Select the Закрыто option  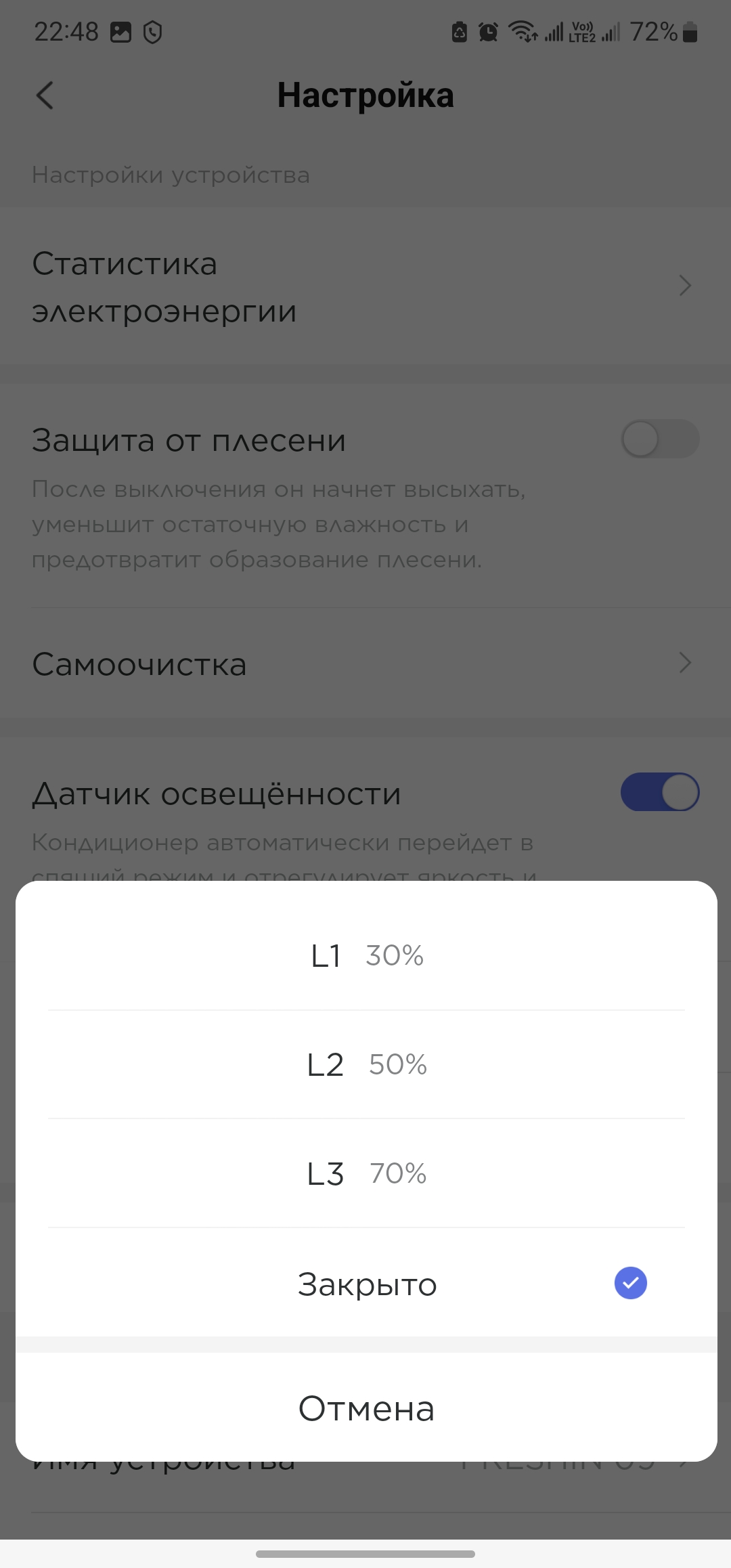[368, 1284]
